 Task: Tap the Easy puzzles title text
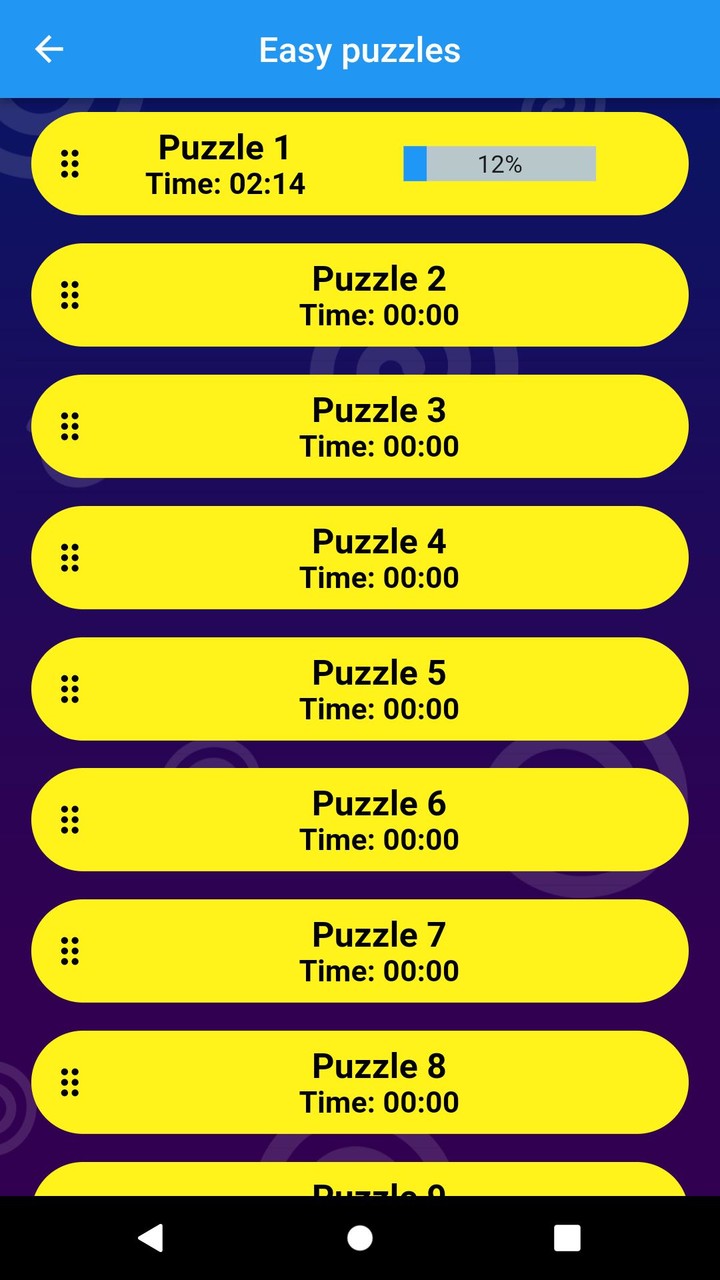tap(359, 49)
